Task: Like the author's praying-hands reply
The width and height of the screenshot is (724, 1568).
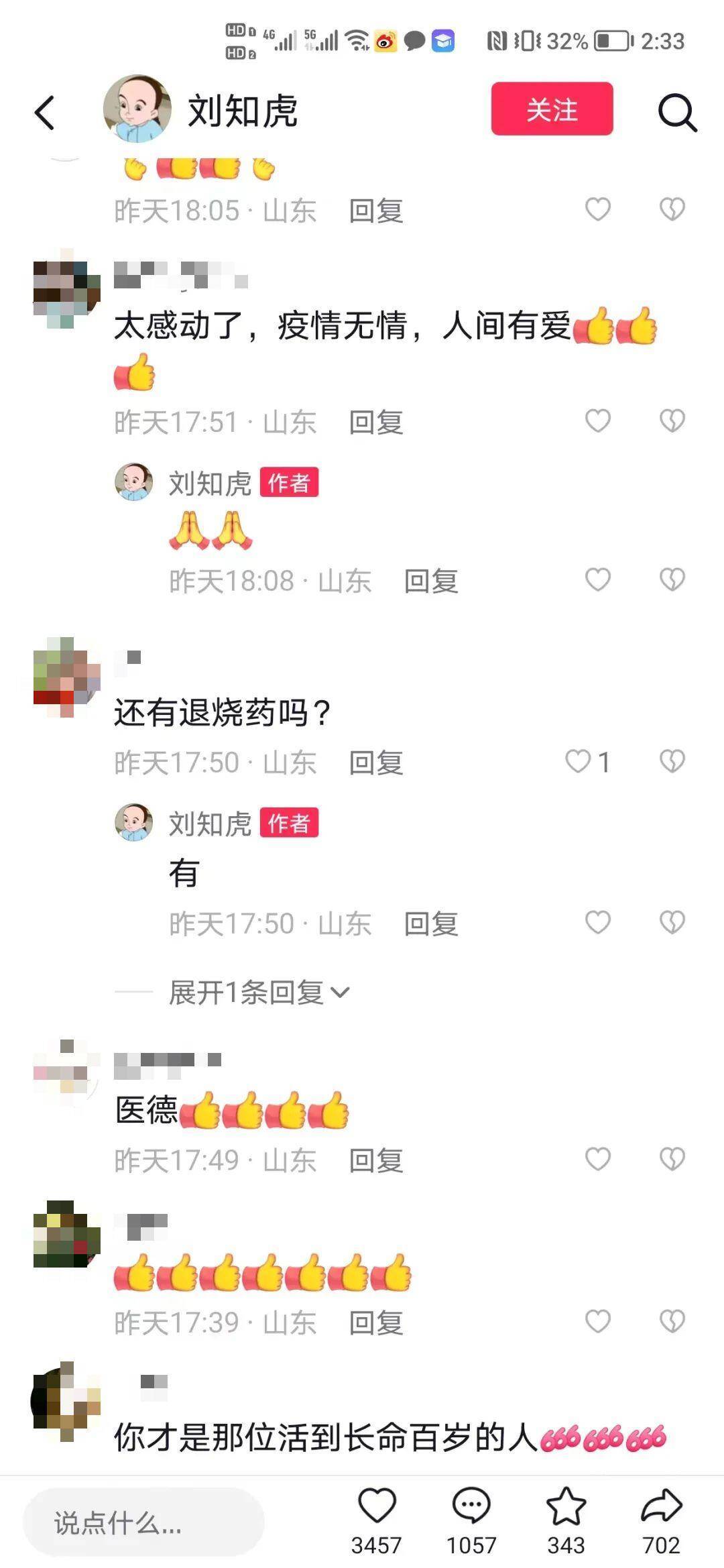Action: (597, 580)
